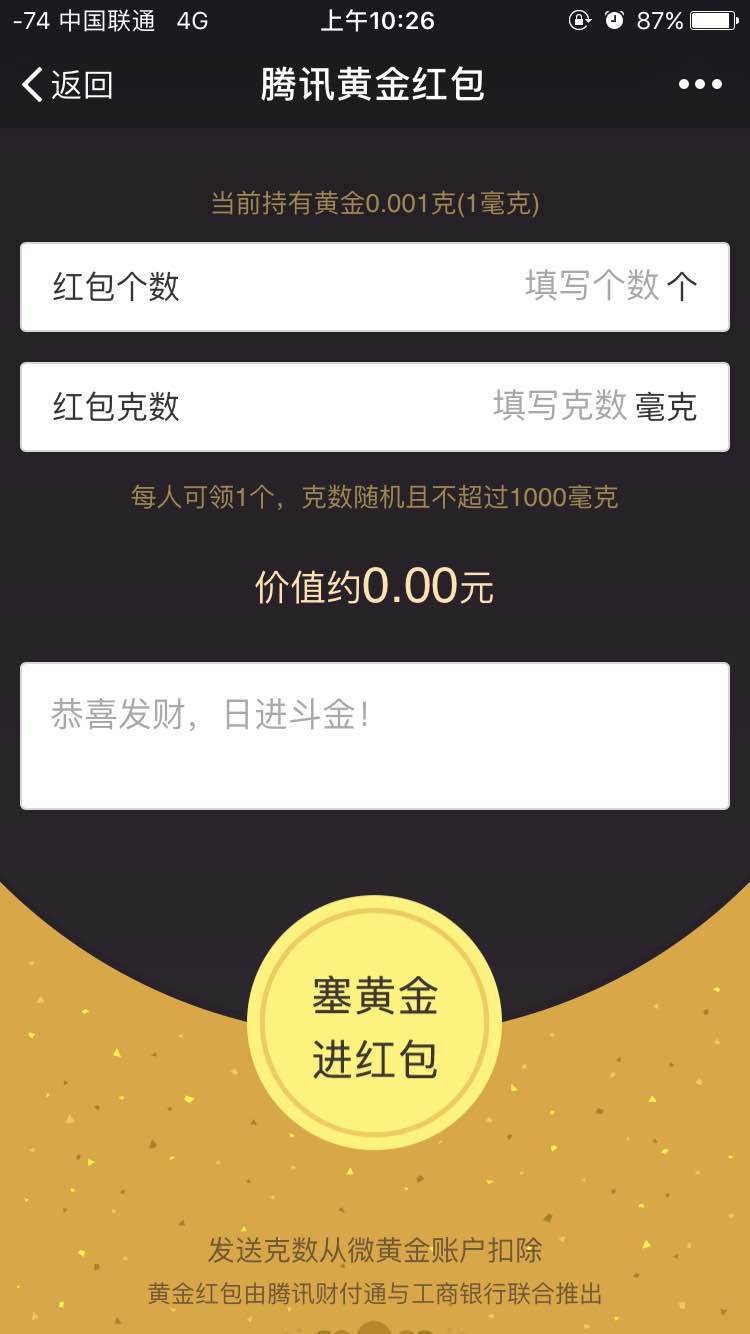Screen dimensions: 750x1334
Task: Select the 红包个数 input field
Action: pyautogui.click(x=375, y=286)
